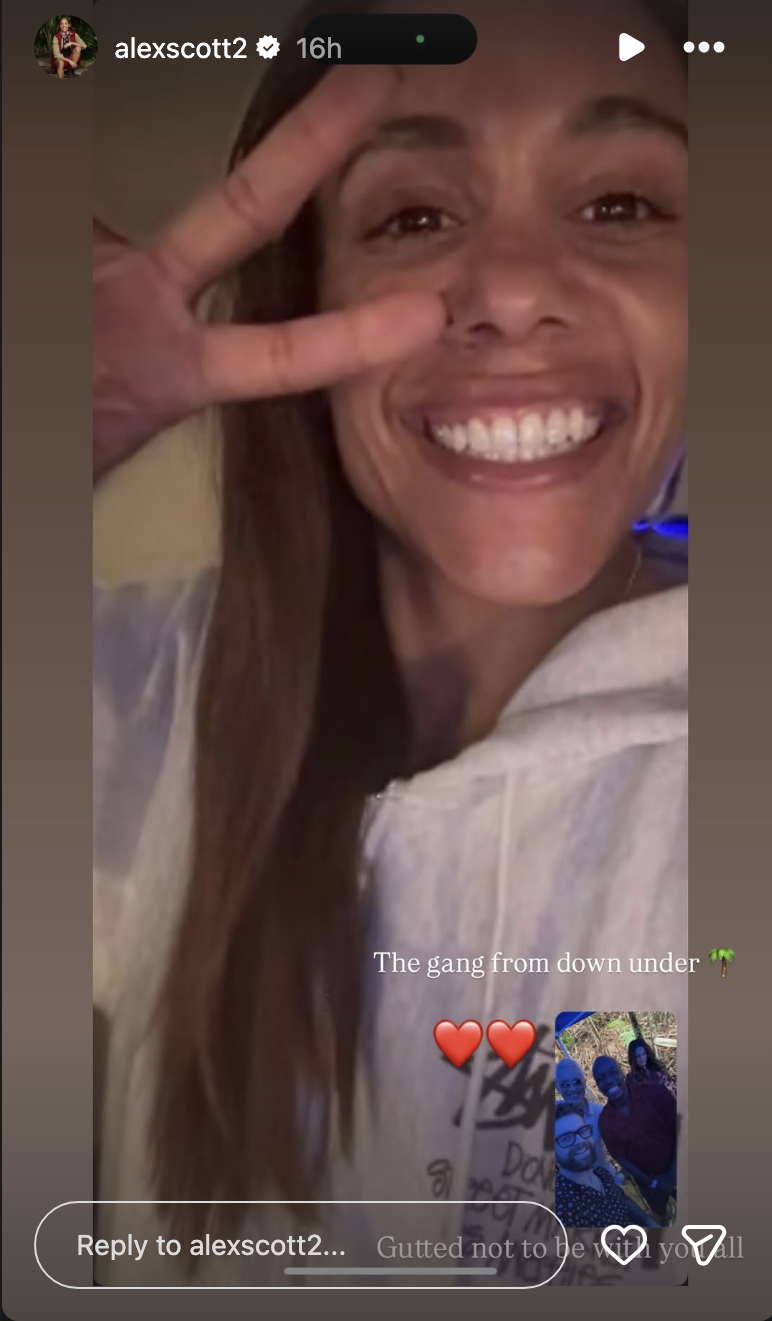Click the heart and share icon row area

665,1245
